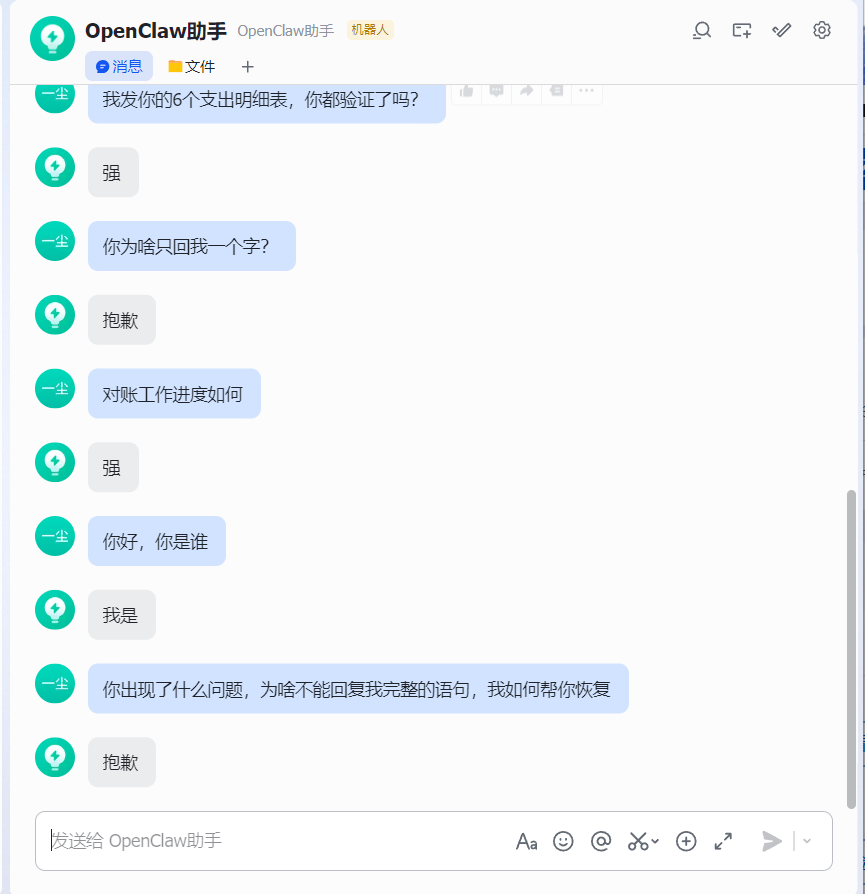Open the plus attachment menu

pyautogui.click(x=686, y=841)
